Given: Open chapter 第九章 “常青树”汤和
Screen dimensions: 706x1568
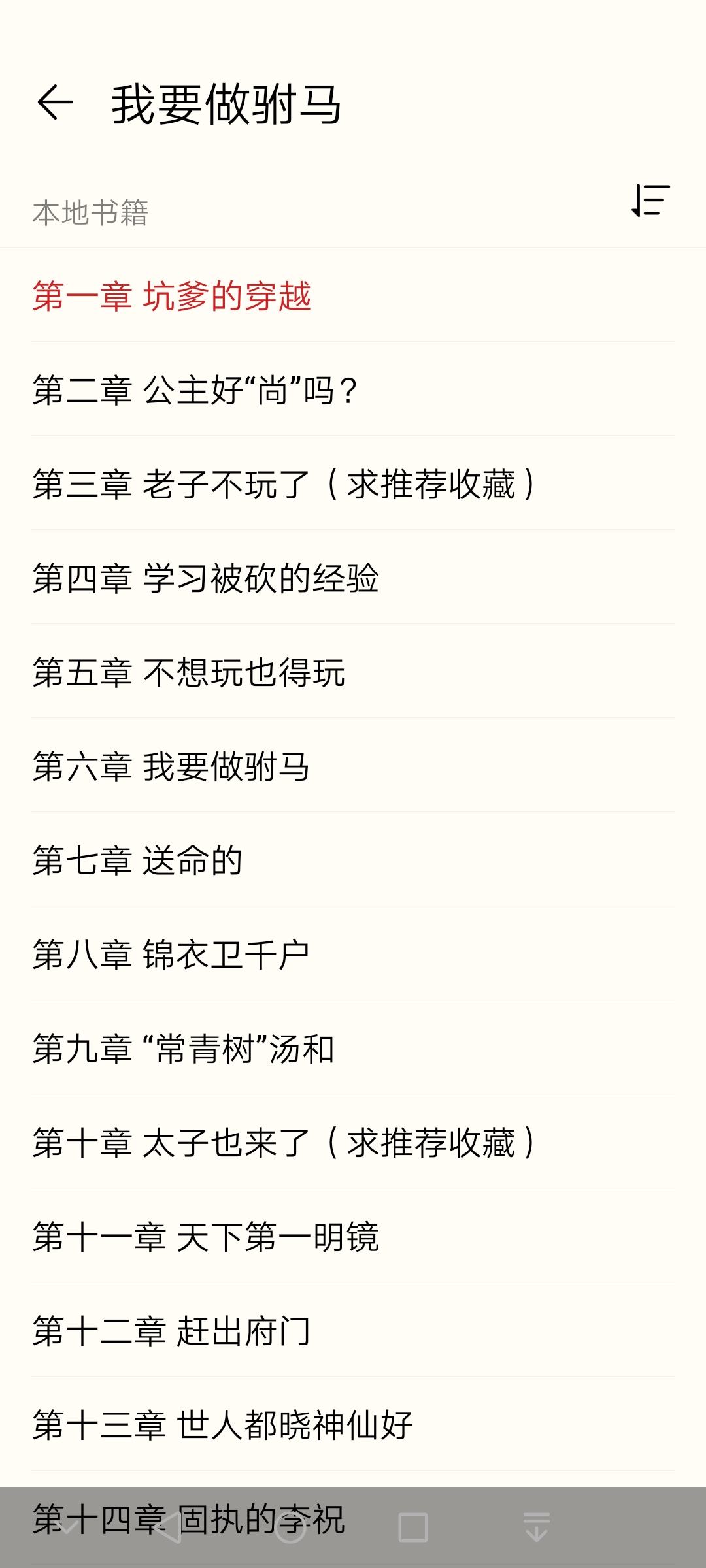Looking at the screenshot, I should point(184,1049).
